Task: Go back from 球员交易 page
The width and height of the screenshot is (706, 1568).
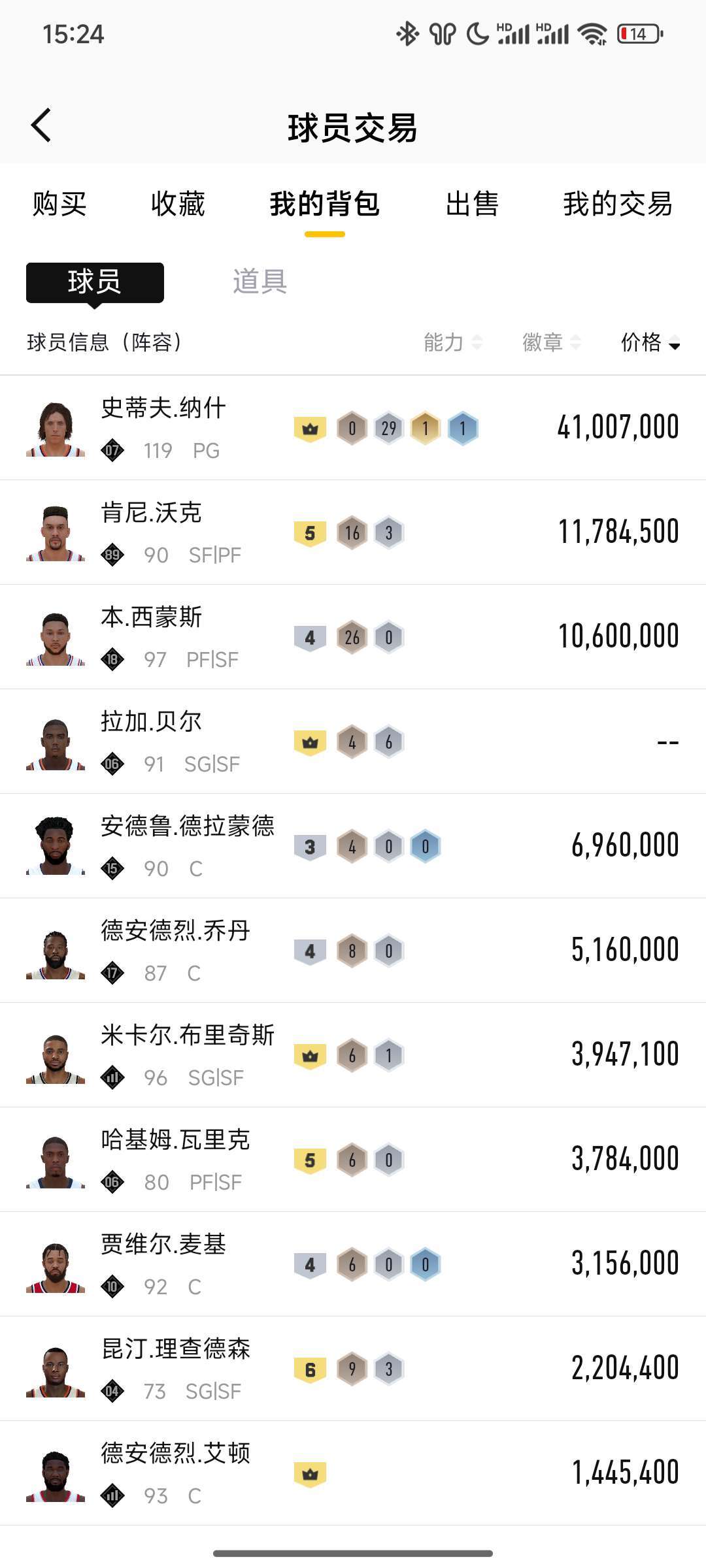Action: 41,125
